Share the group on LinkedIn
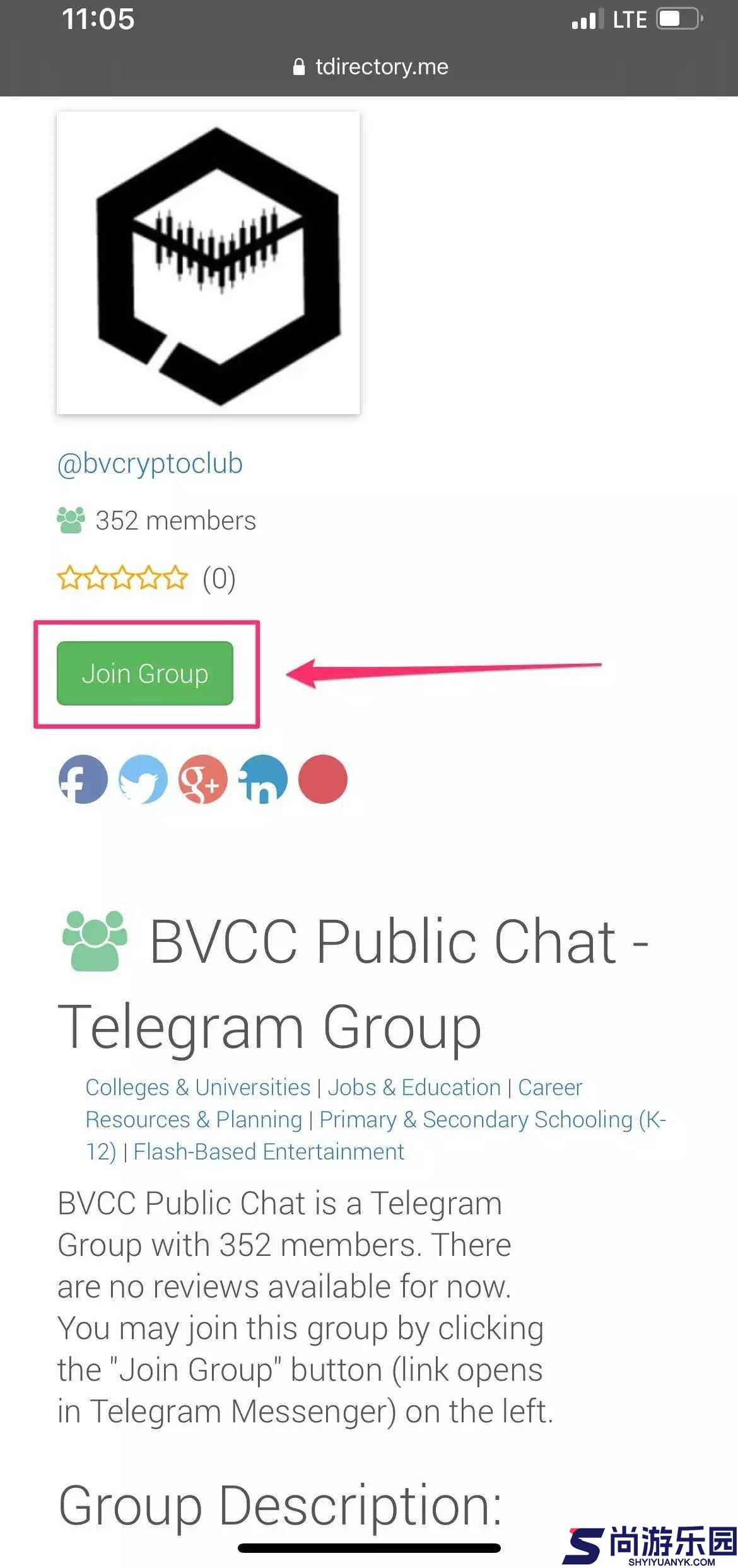The height and width of the screenshot is (1568, 738). point(263,779)
